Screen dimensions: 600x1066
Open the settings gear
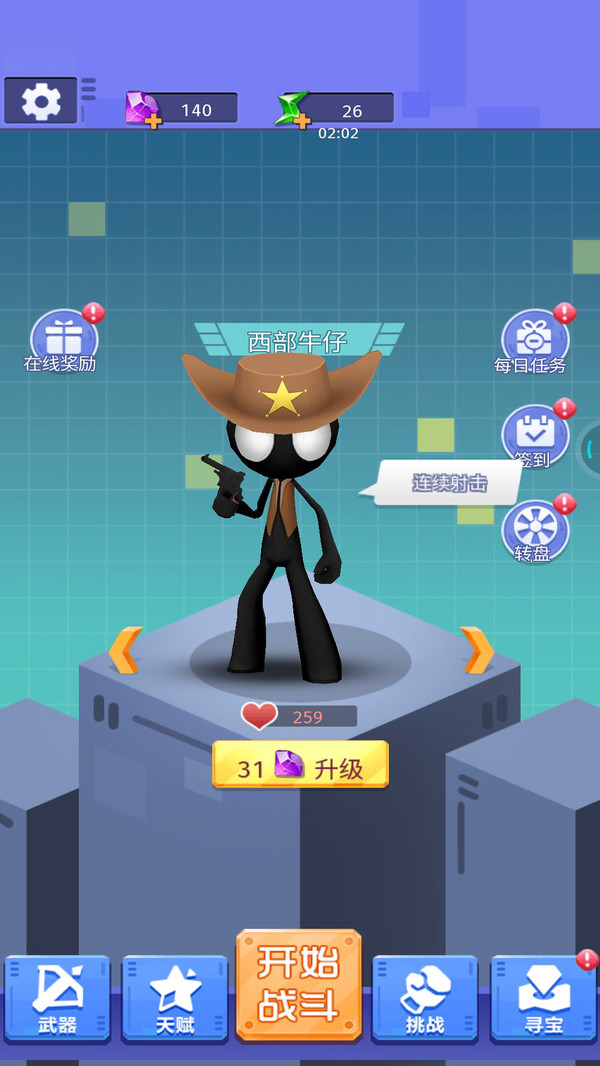[41, 101]
